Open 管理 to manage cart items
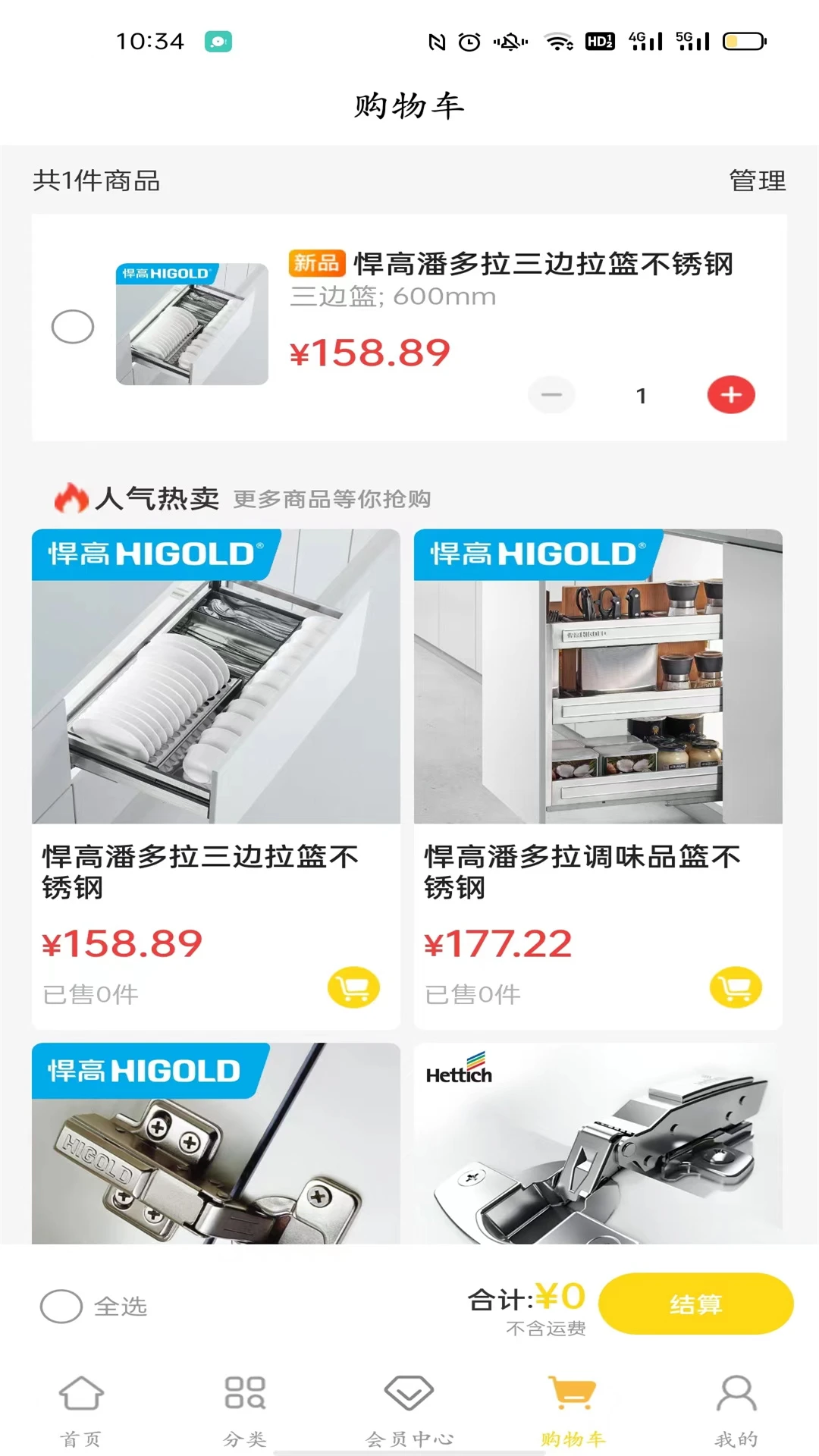The width and height of the screenshot is (819, 1456). 758,180
